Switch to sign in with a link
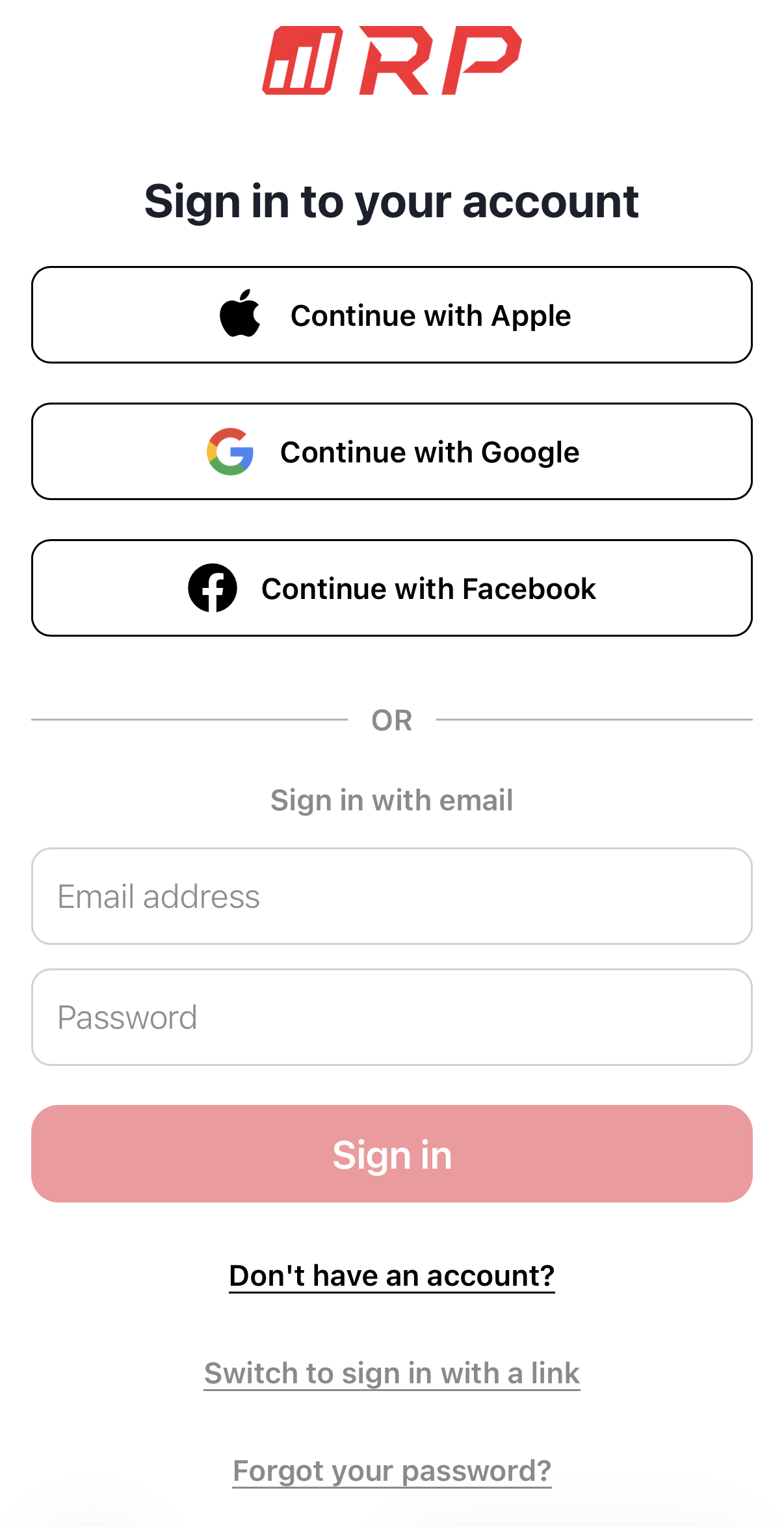Image resolution: width=784 pixels, height=1527 pixels. 392,1374
